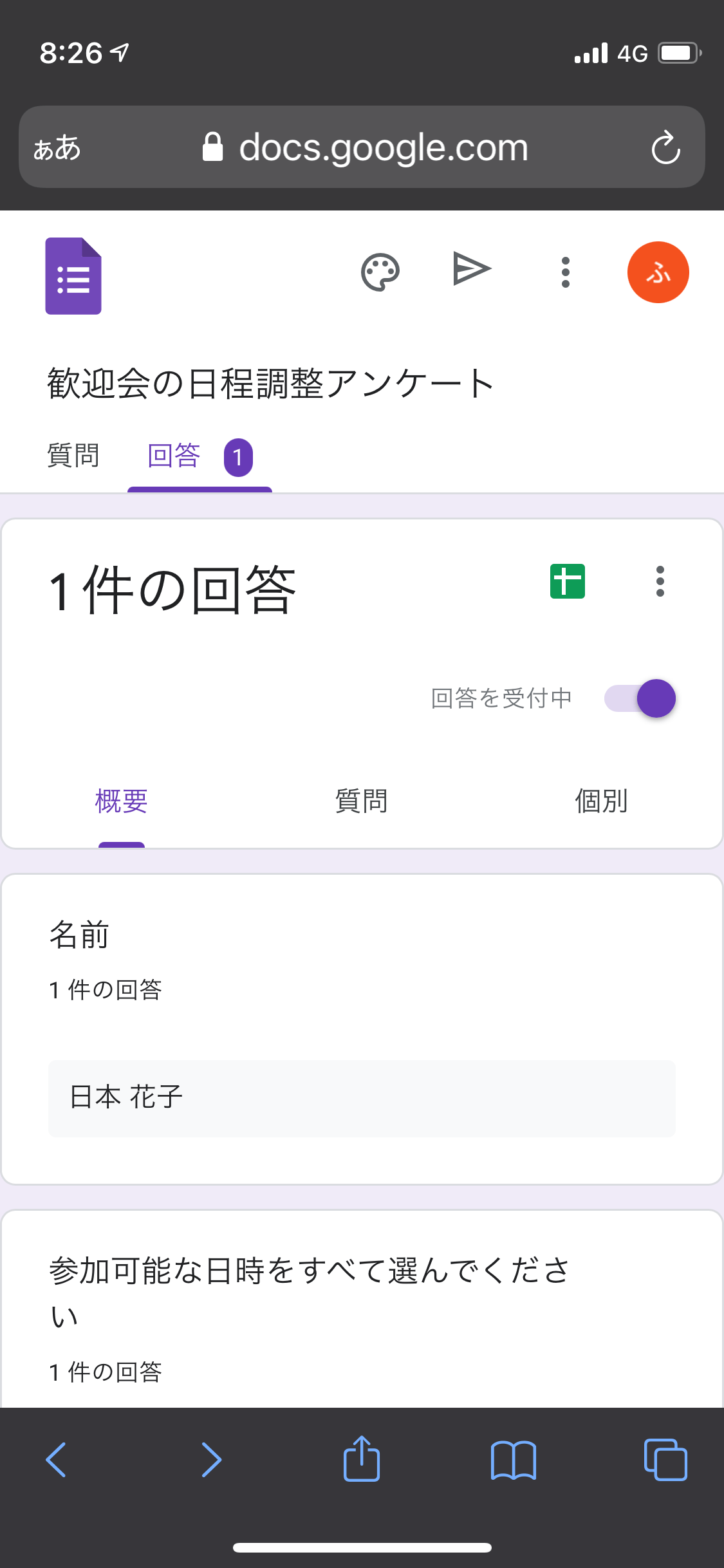Toggle 回答を受付中 off
The height and width of the screenshot is (1568, 724).
pos(640,698)
